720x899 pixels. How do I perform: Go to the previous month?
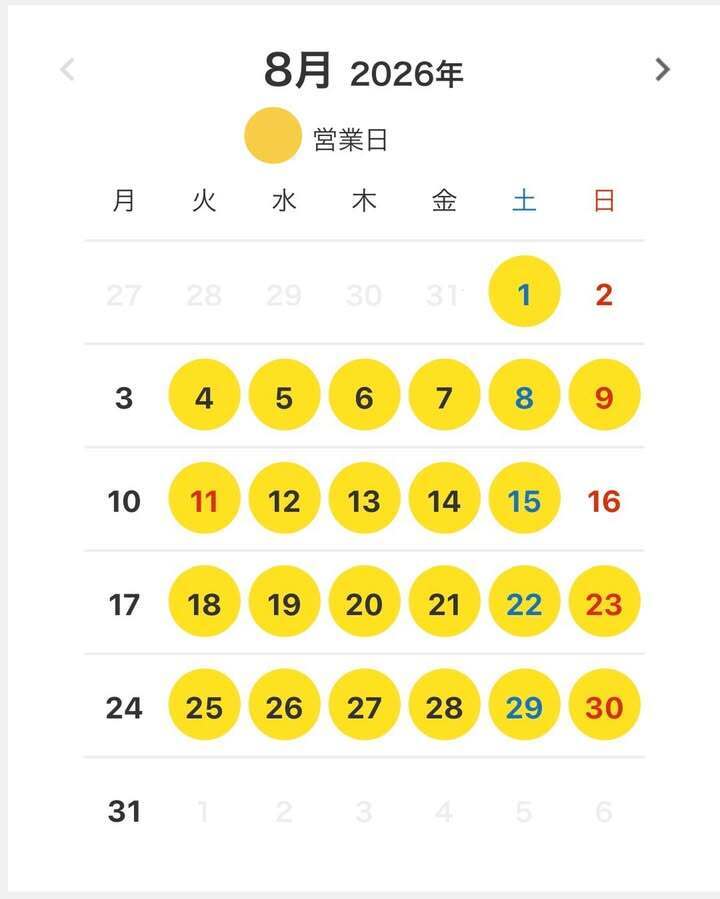(x=68, y=69)
